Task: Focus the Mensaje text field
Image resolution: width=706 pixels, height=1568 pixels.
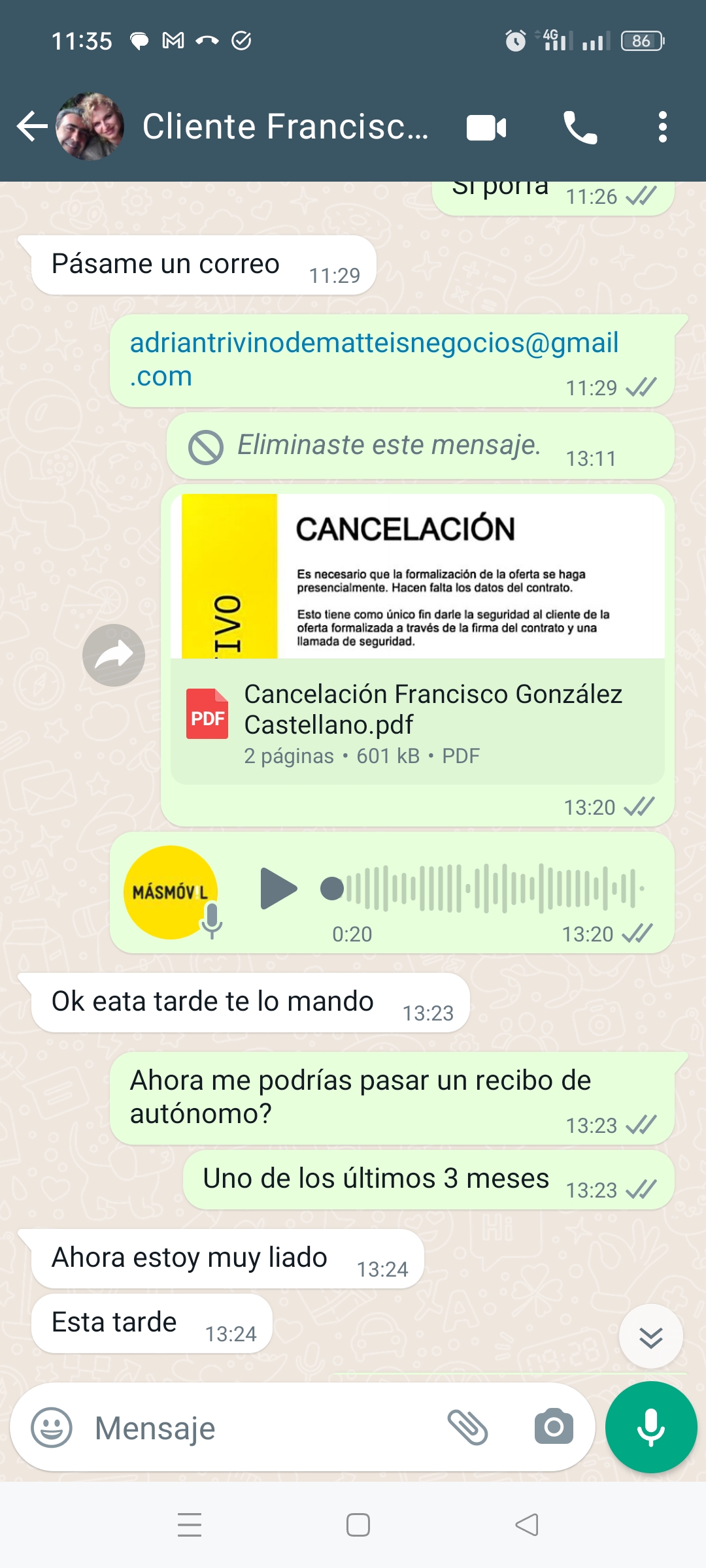Action: pos(261,1428)
